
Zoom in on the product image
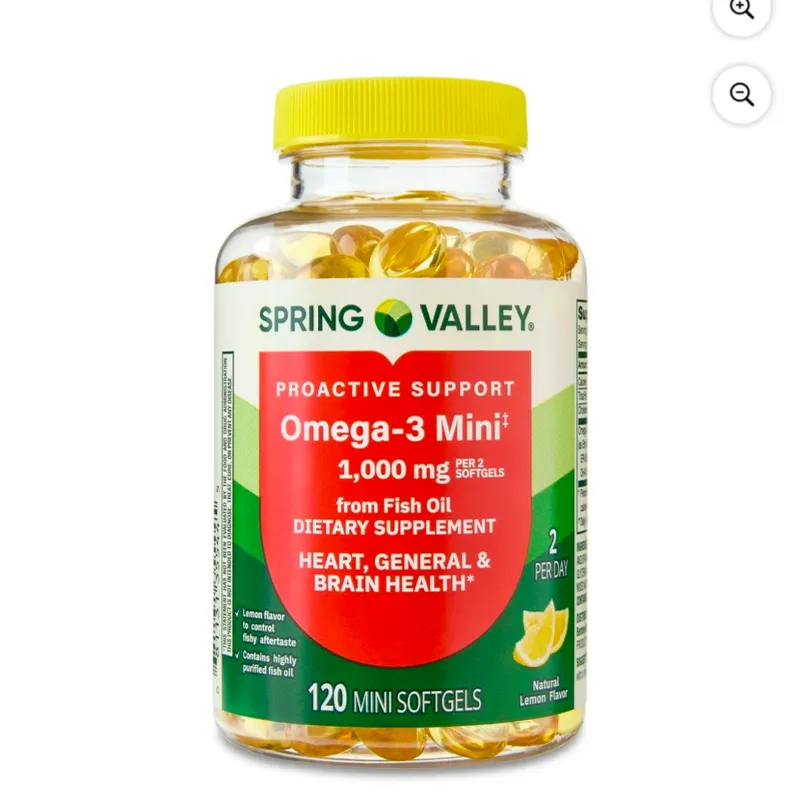pos(741,10)
